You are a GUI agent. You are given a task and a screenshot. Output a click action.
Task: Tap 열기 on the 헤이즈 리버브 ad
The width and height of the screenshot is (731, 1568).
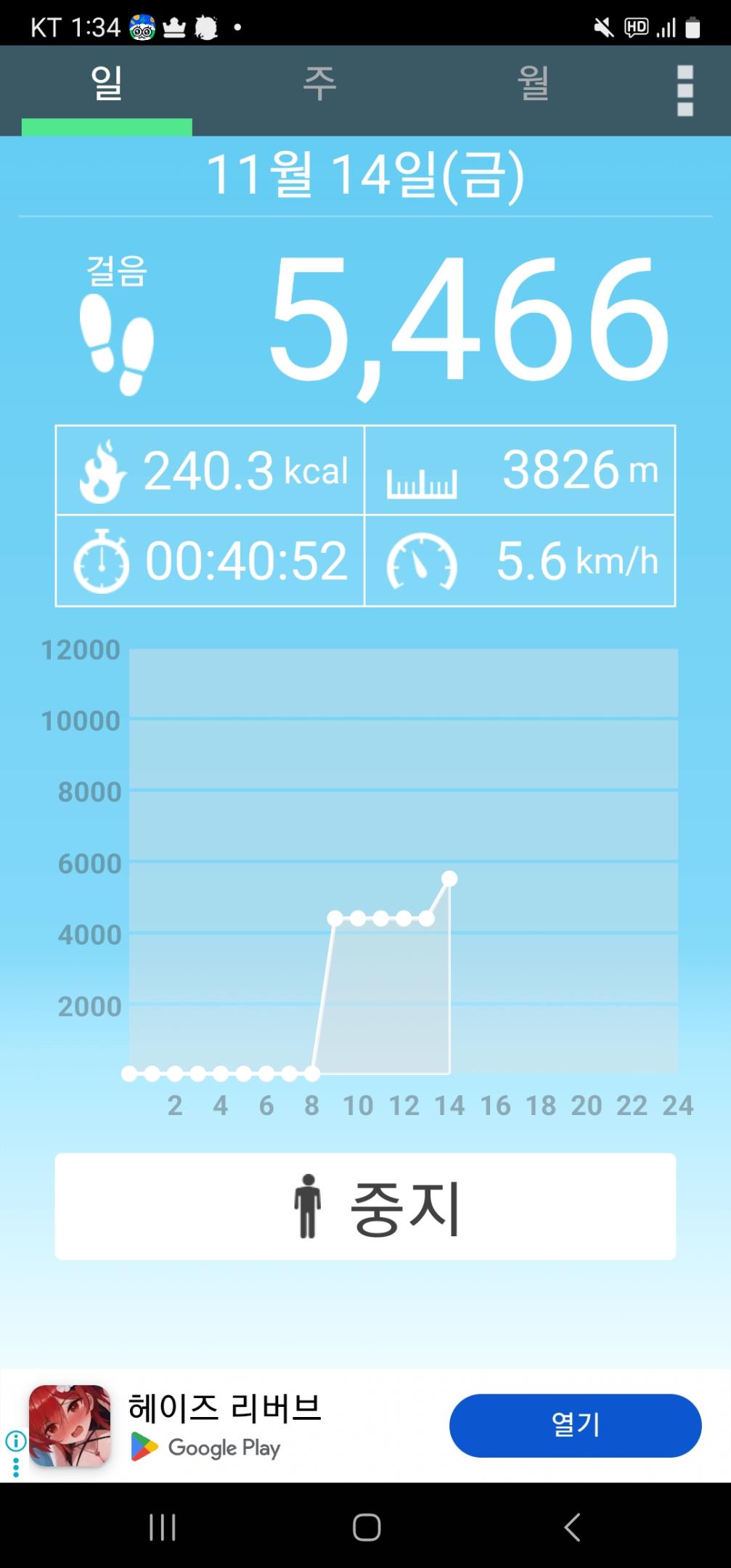coord(575,1425)
